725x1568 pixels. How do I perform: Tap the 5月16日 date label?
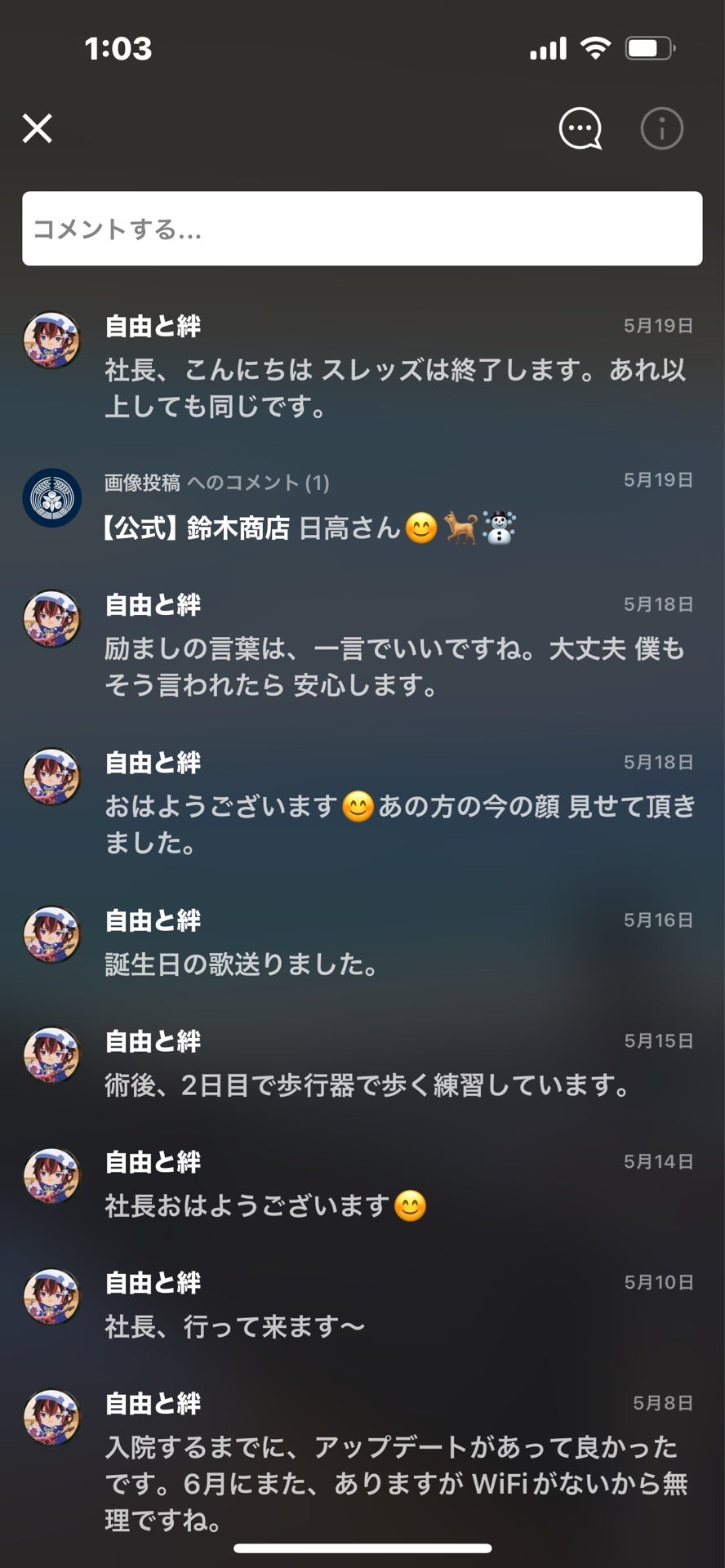pyautogui.click(x=658, y=920)
